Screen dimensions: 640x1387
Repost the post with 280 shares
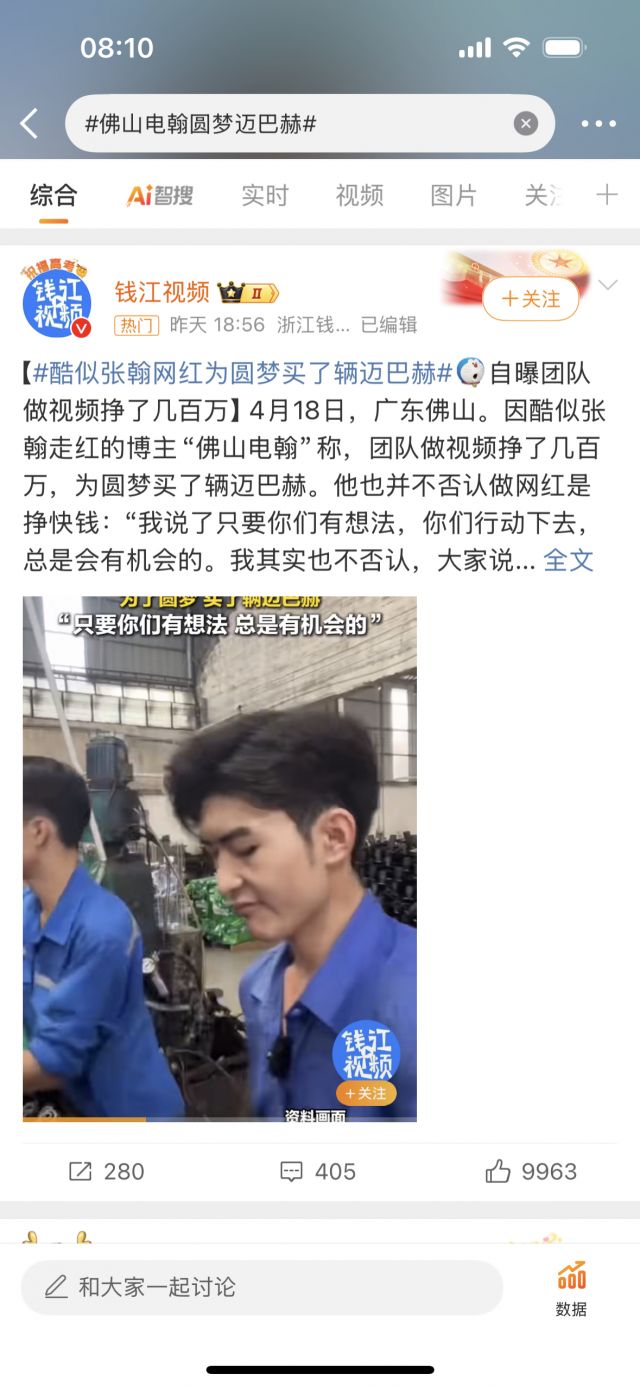click(x=106, y=1171)
